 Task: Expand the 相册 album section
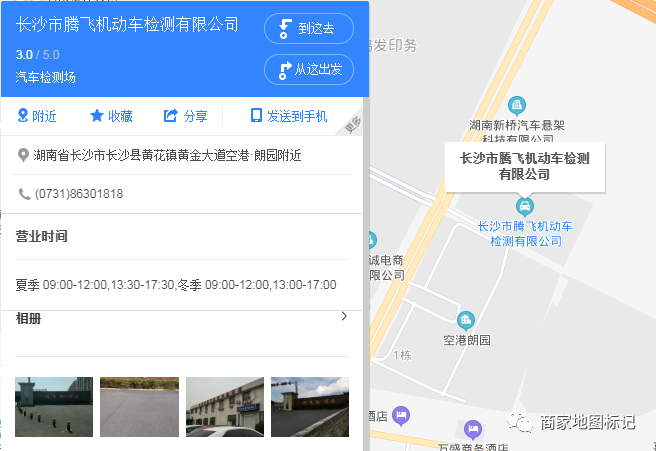click(x=344, y=317)
